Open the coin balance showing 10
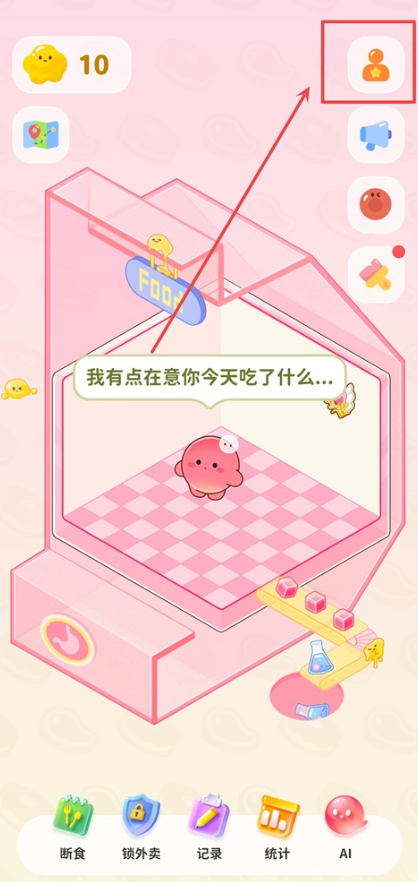 point(72,65)
